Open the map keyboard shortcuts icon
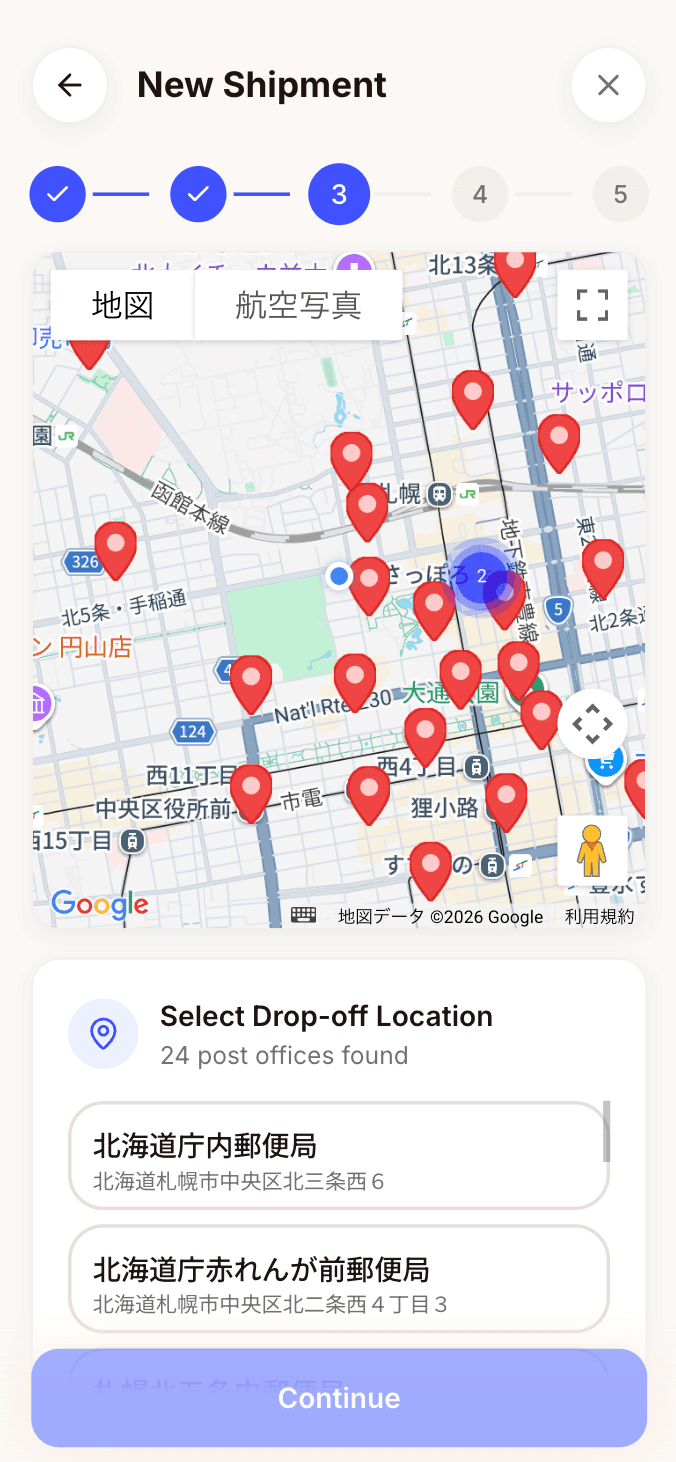 click(x=304, y=916)
